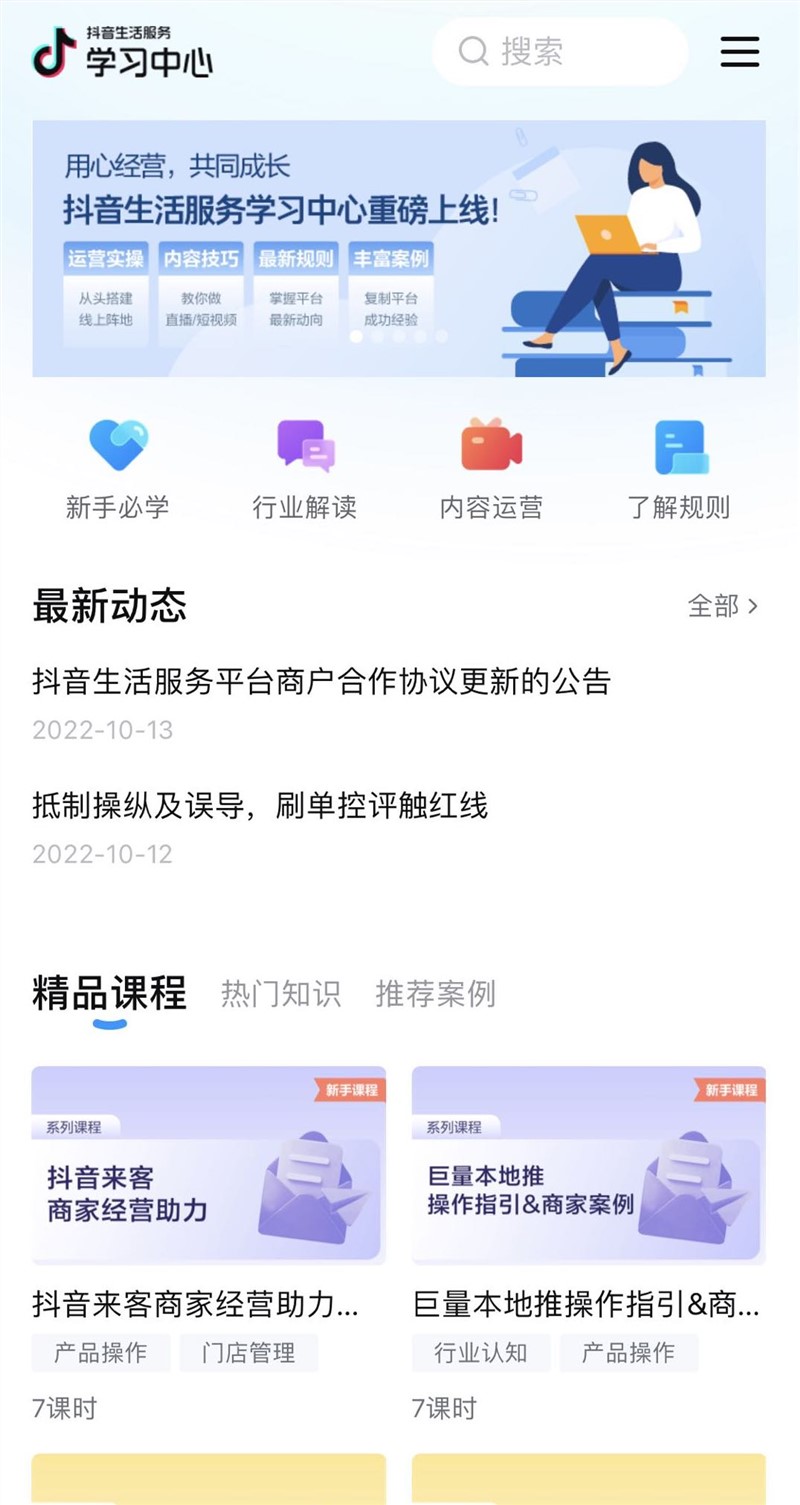This screenshot has width=800, height=1505.
Task: Click the 新手课程 badge on 抖音来客 course
Action: (352, 1091)
